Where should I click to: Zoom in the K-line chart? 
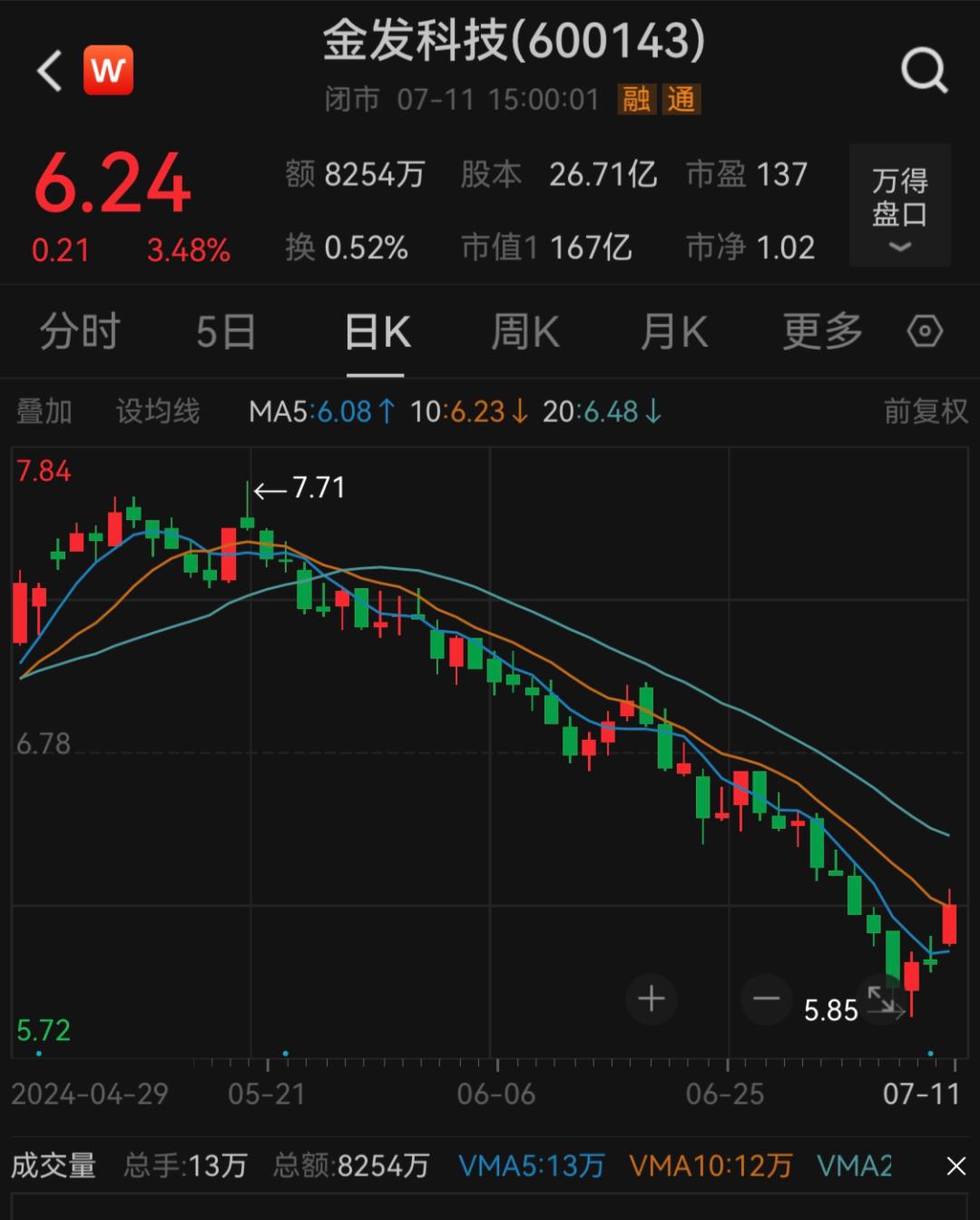[x=651, y=999]
